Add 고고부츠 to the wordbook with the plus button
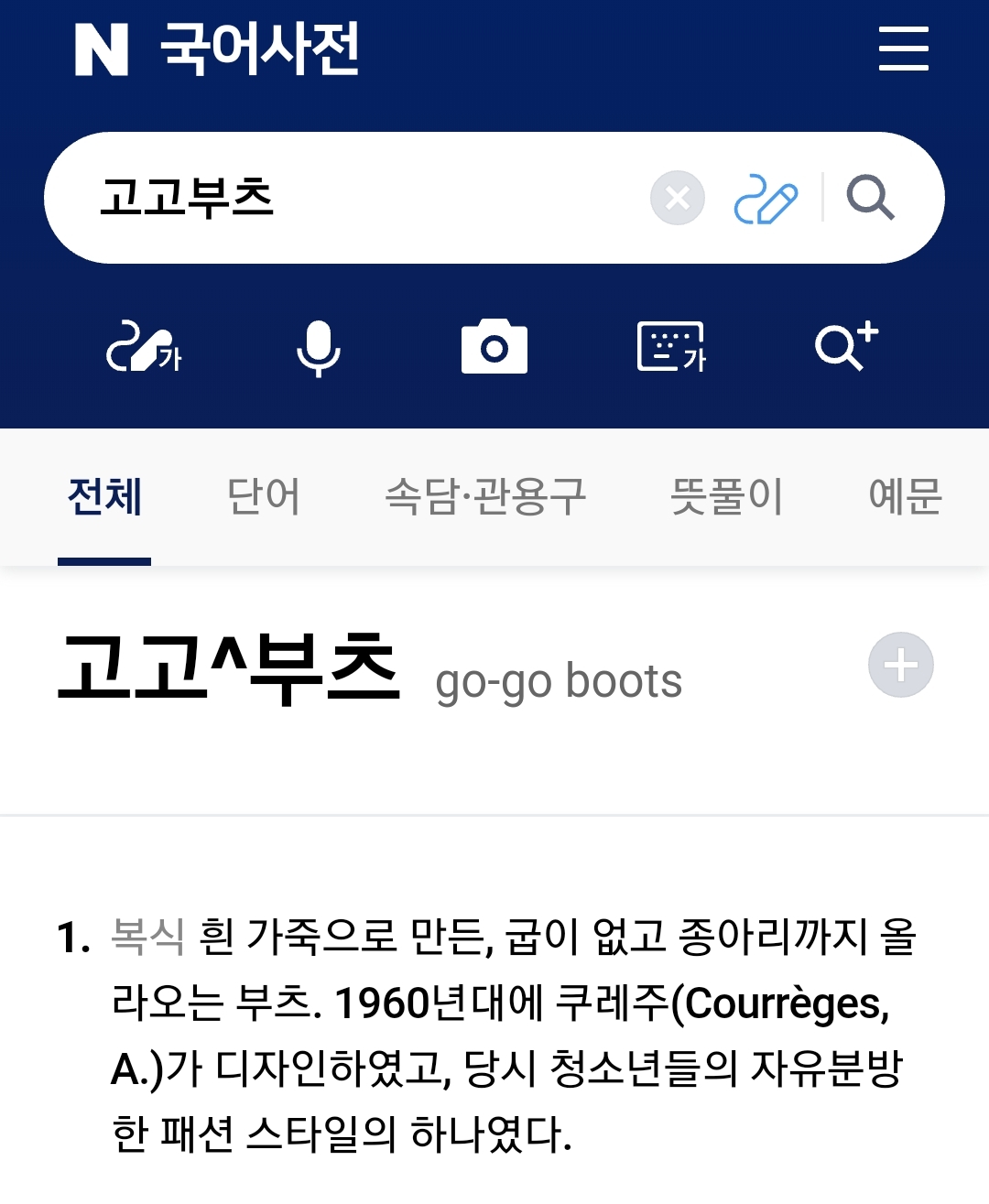 900,666
